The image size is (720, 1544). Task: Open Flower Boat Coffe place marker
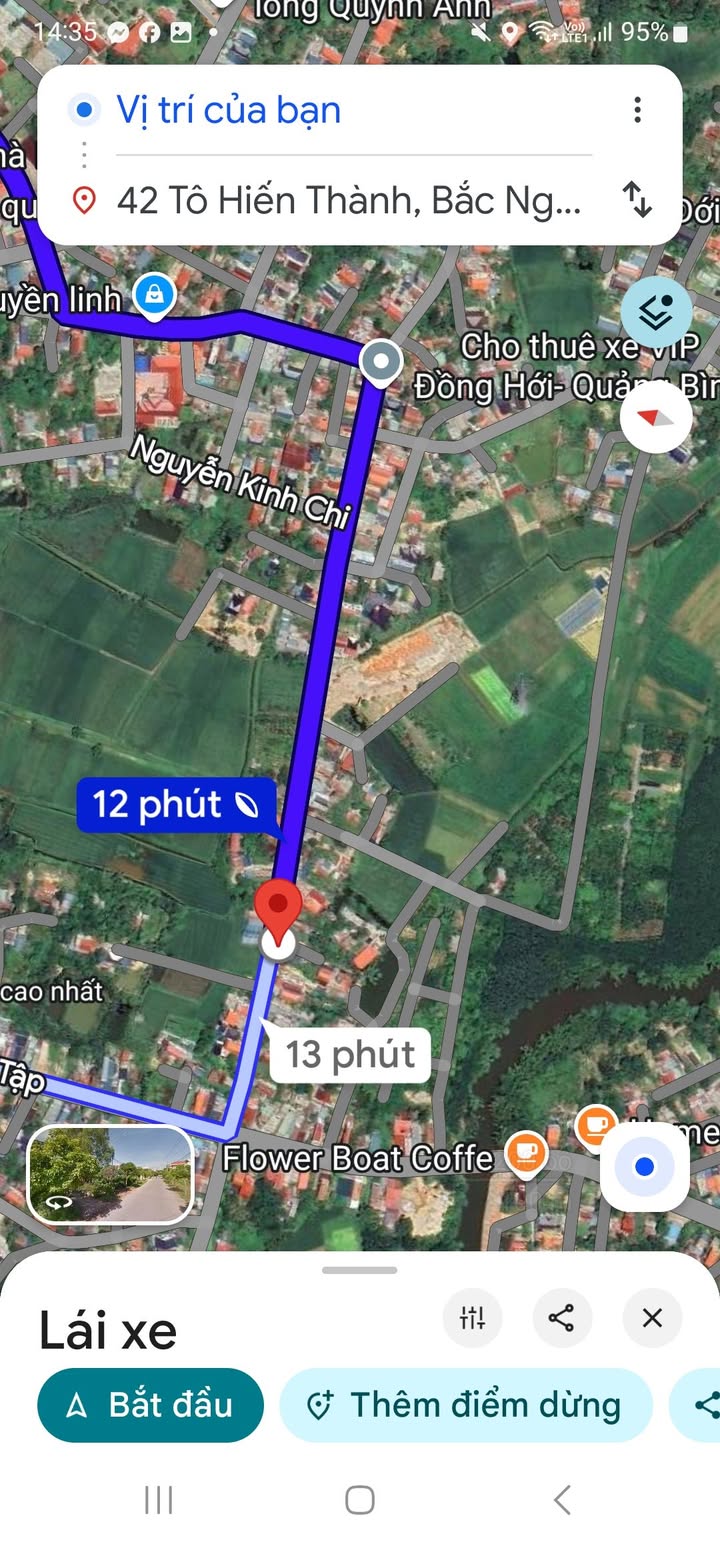(x=525, y=1154)
